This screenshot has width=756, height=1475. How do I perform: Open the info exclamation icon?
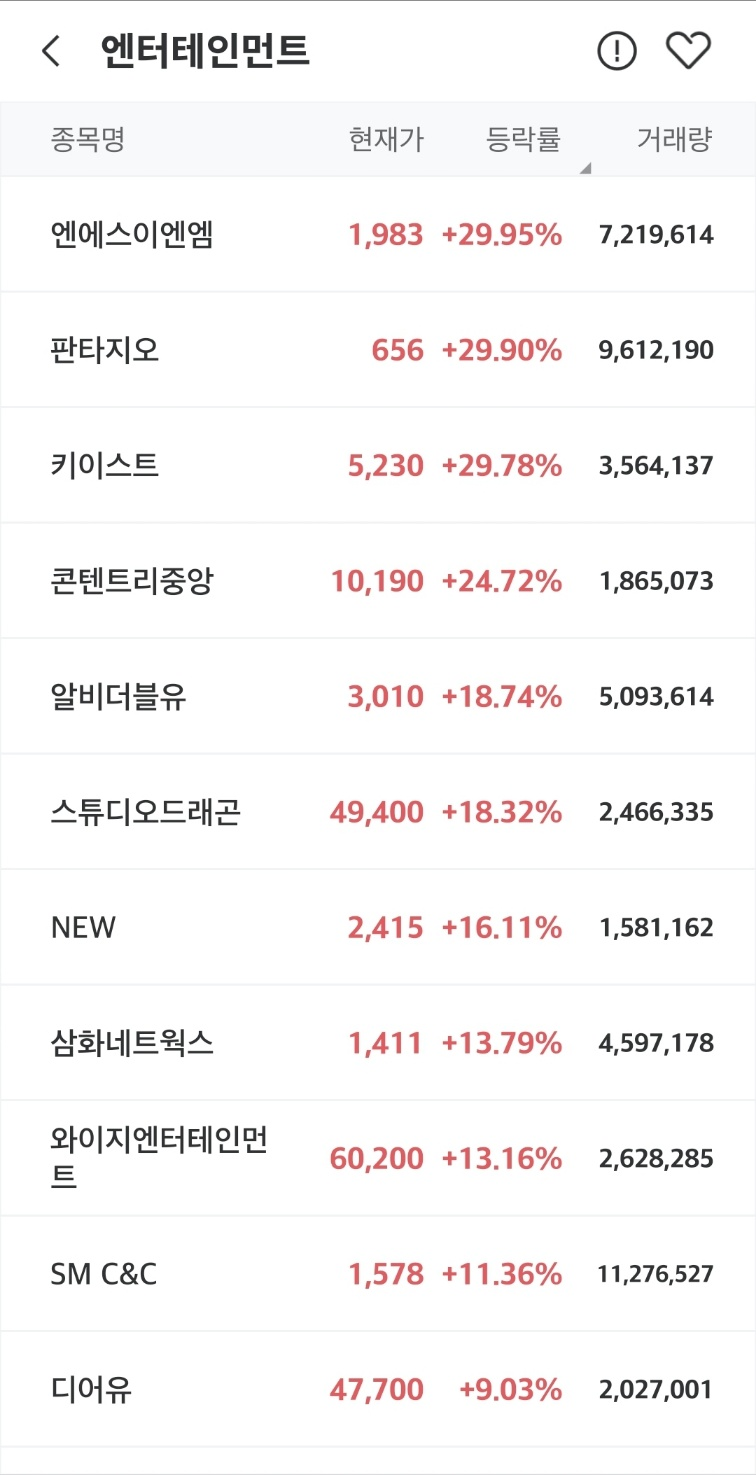tap(617, 51)
